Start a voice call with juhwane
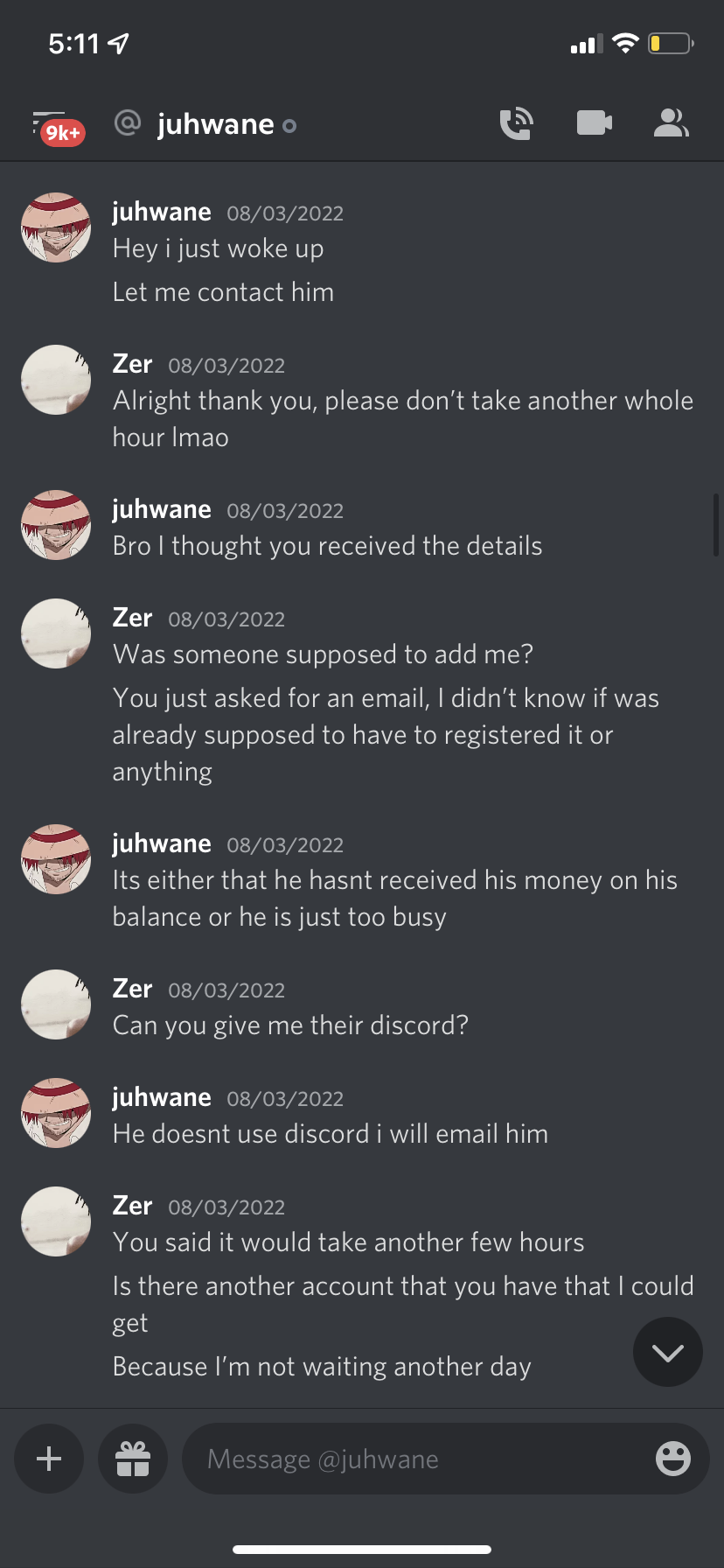Screen dimensions: 724x1568 click(x=516, y=124)
